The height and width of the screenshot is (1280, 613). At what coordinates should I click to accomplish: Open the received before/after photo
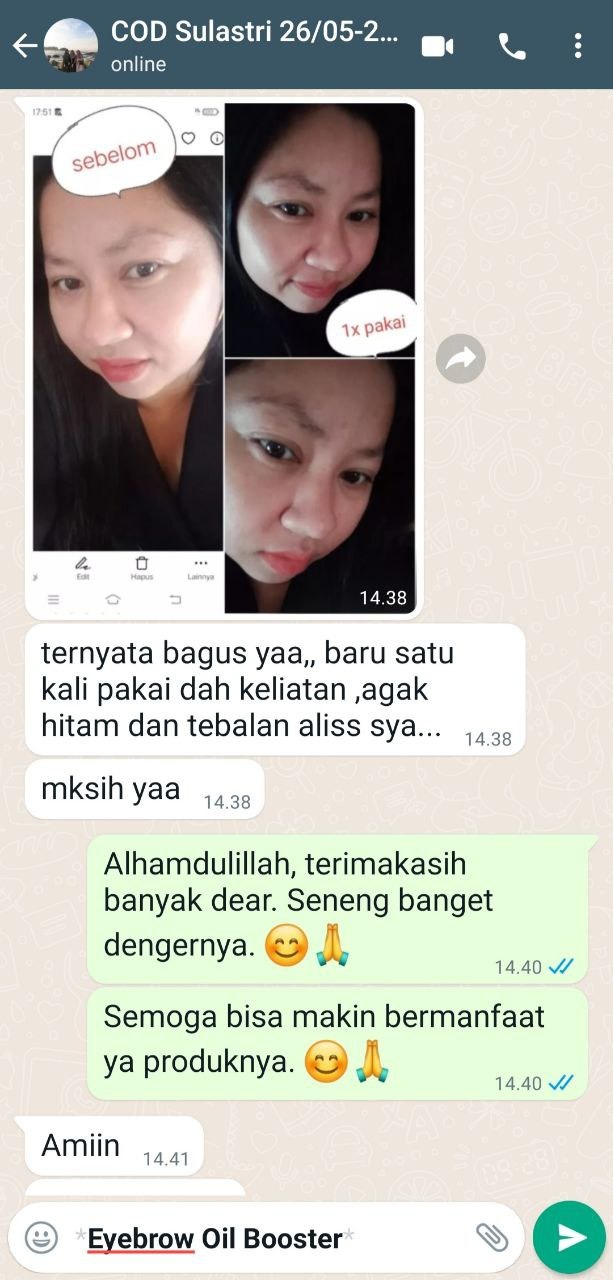[x=224, y=358]
